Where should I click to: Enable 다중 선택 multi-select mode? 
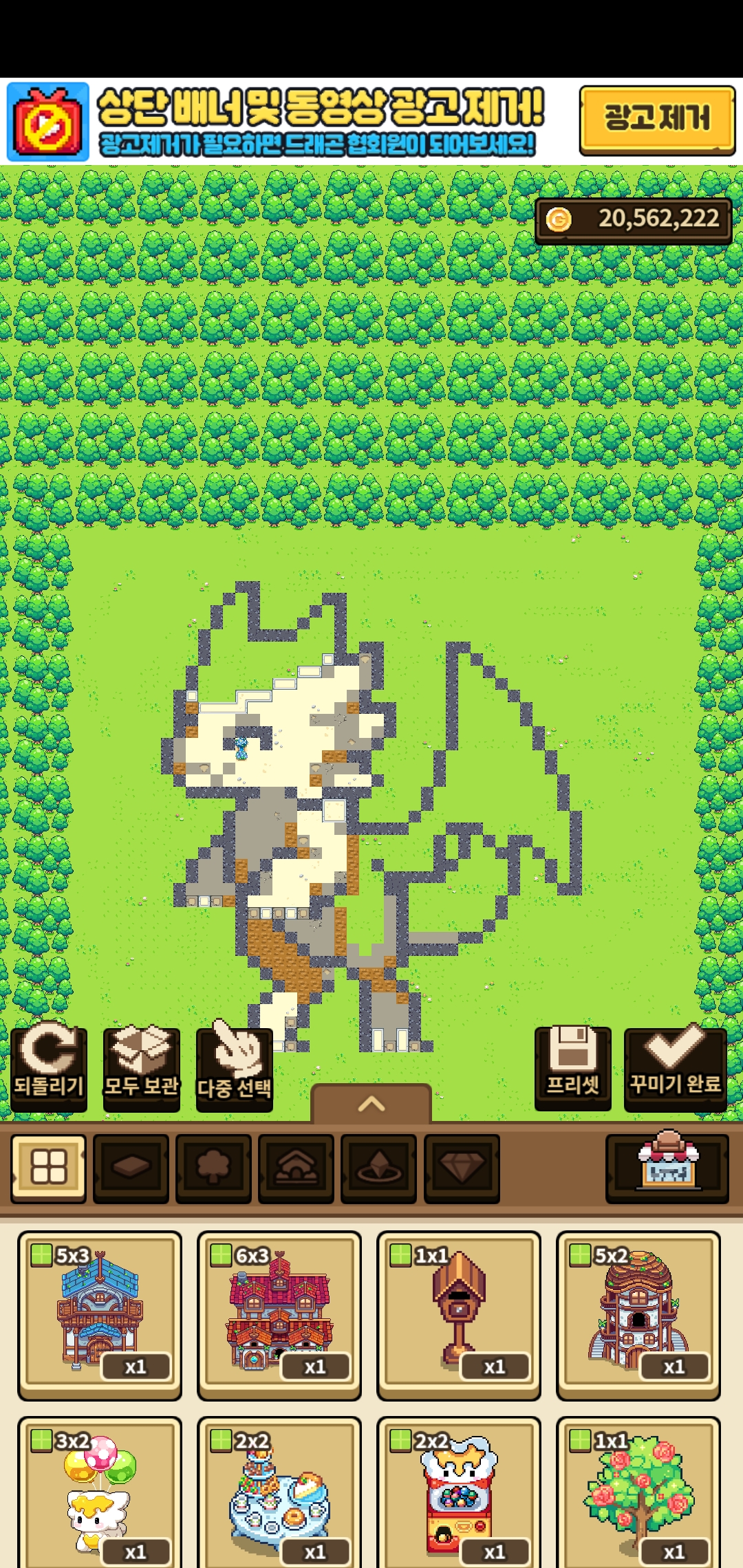tap(234, 1068)
